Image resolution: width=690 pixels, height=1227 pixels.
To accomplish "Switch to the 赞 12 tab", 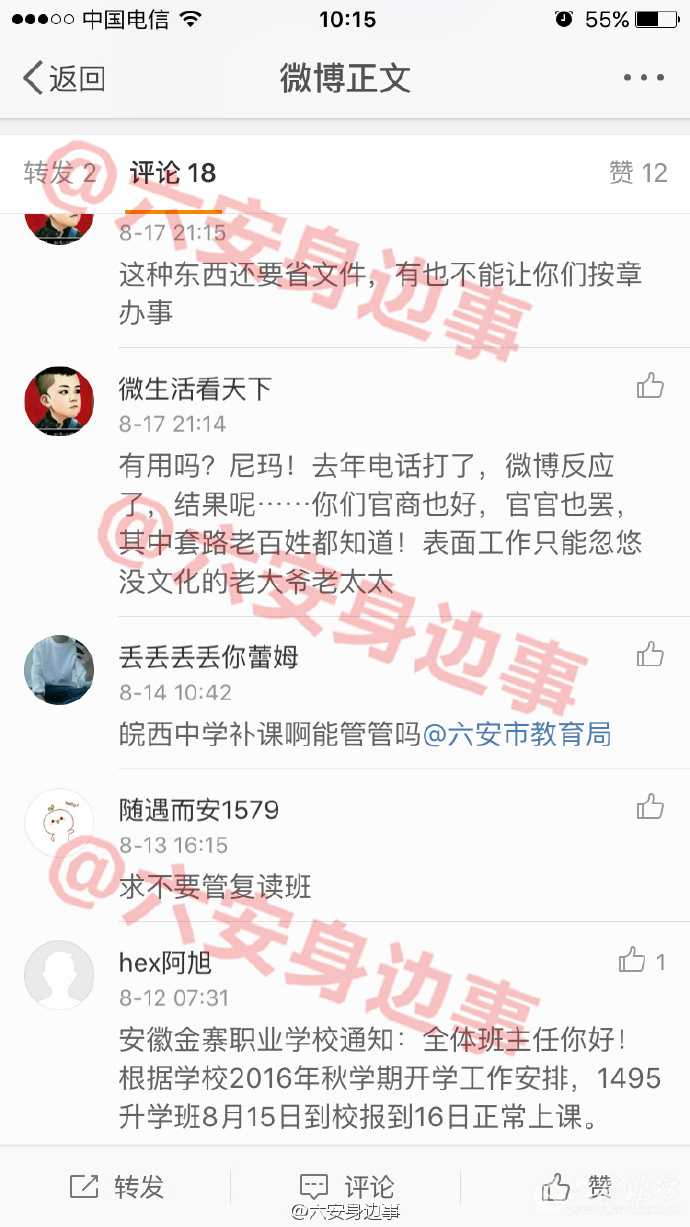I will tap(637, 173).
